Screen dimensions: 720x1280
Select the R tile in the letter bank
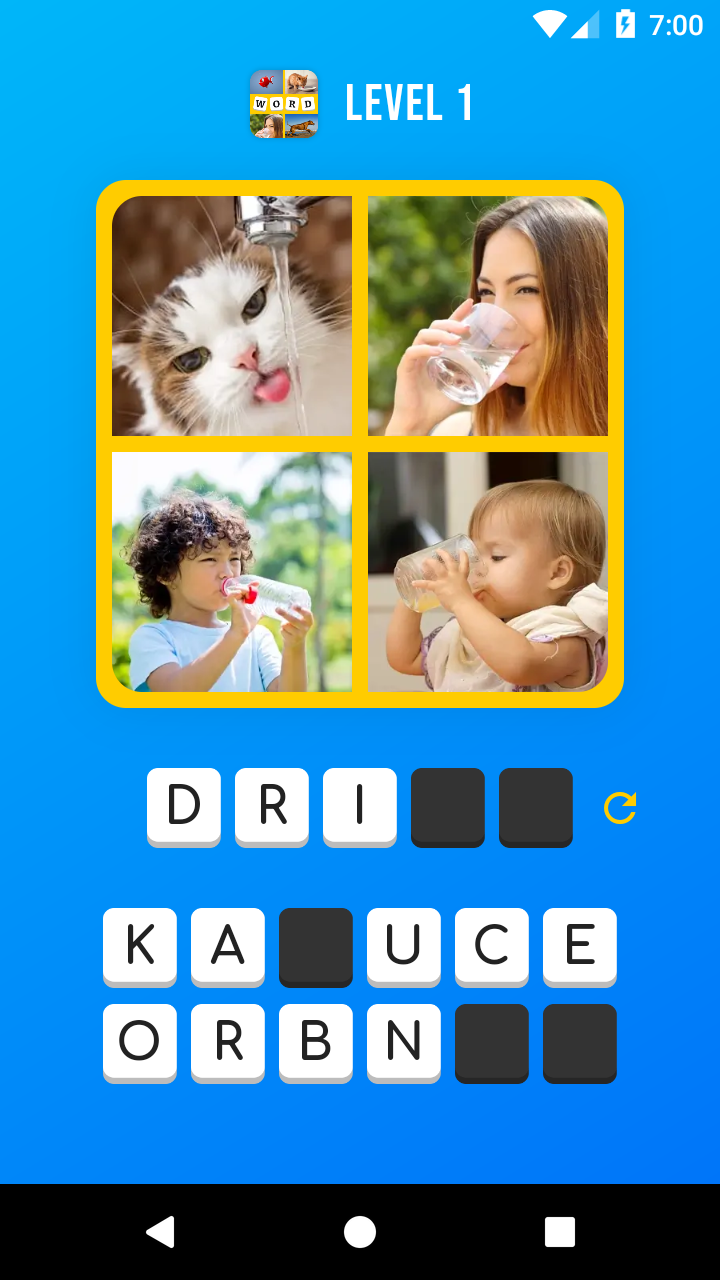pos(228,1041)
